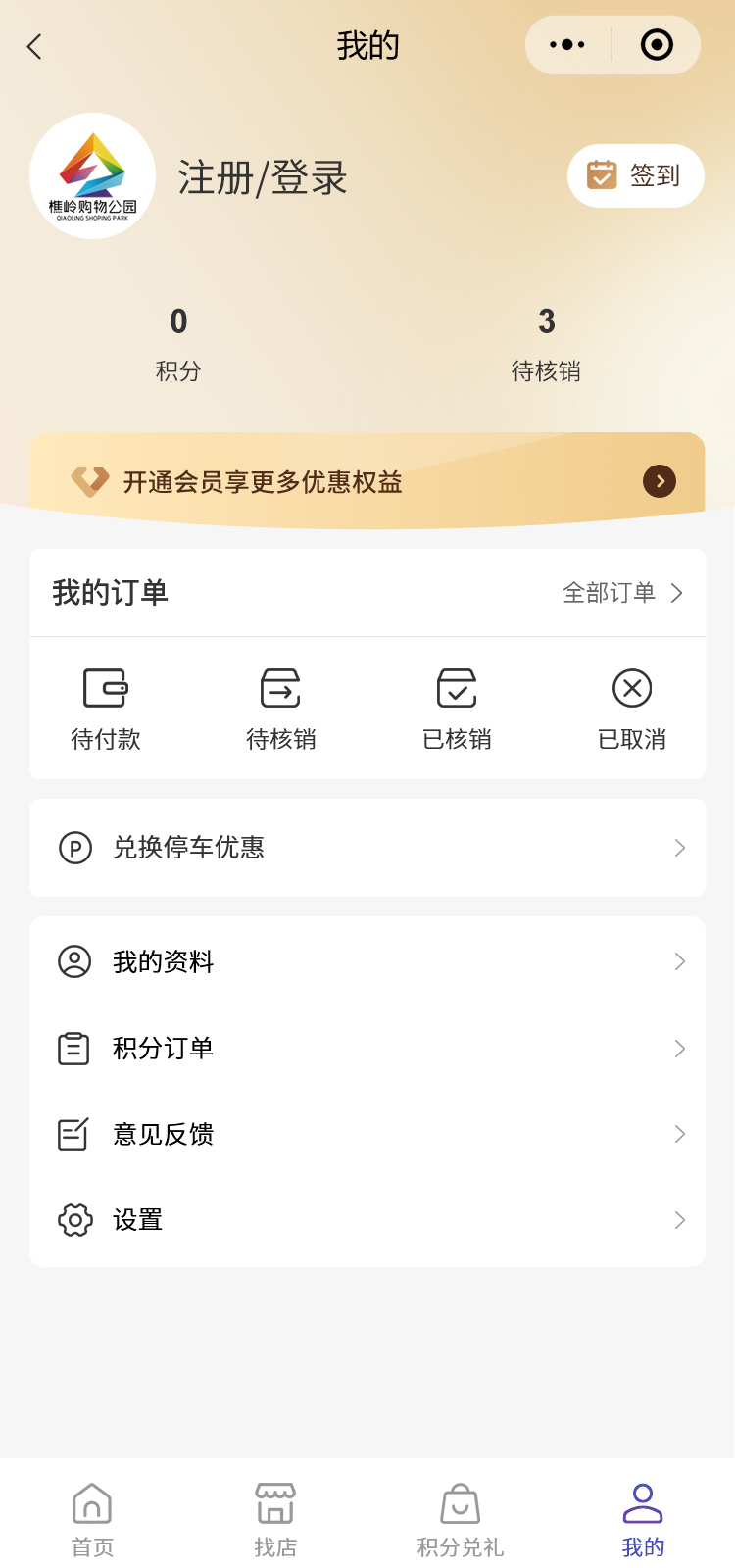Go back using the top-left arrow
Viewport: 735px width, 1568px height.
[x=35, y=46]
